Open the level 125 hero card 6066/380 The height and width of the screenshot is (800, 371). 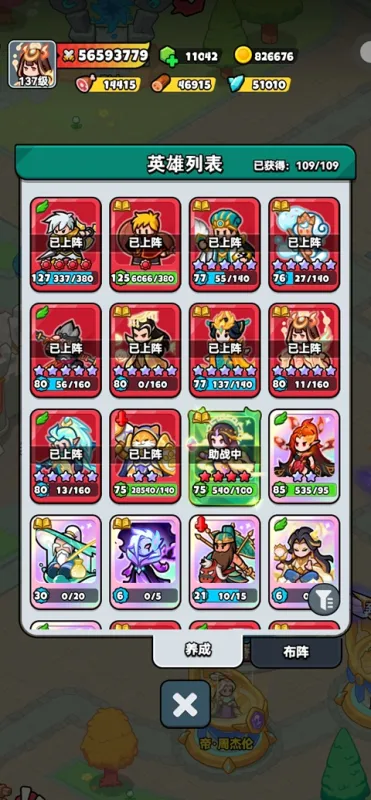pyautogui.click(x=145, y=244)
